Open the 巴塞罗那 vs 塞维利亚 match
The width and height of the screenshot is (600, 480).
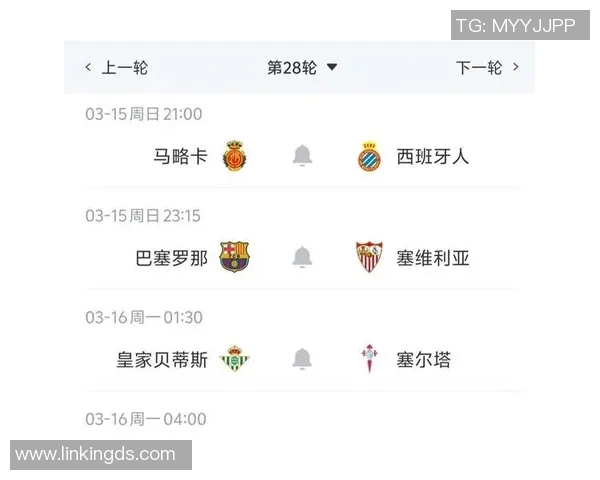coord(172,258)
